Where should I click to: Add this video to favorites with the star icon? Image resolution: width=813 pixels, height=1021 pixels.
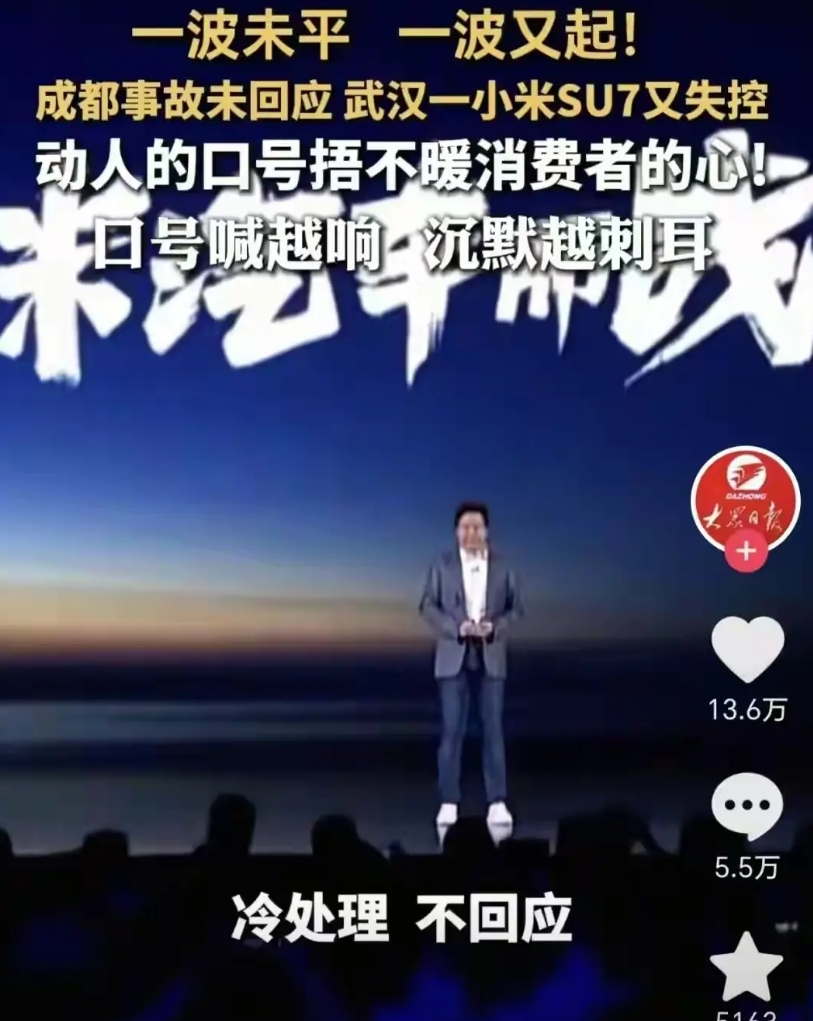pyautogui.click(x=747, y=968)
